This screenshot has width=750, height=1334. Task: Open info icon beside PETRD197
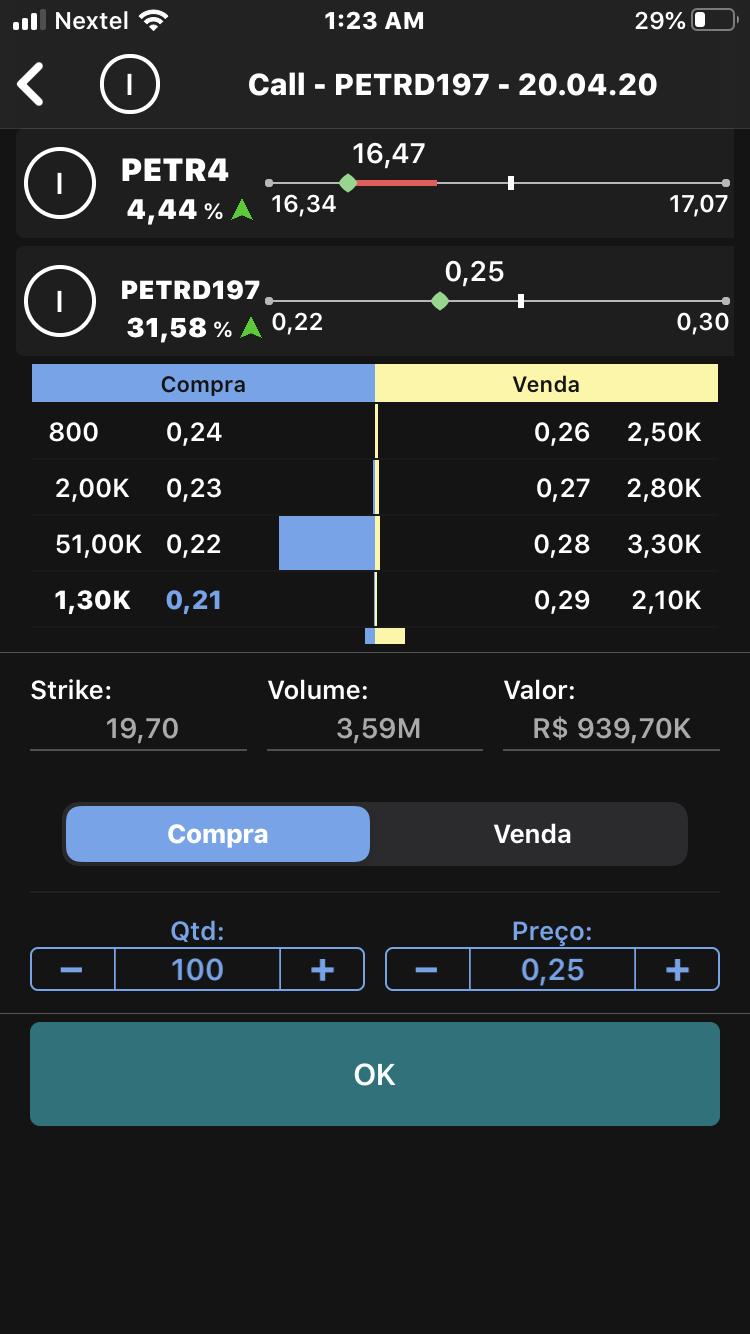(x=60, y=301)
